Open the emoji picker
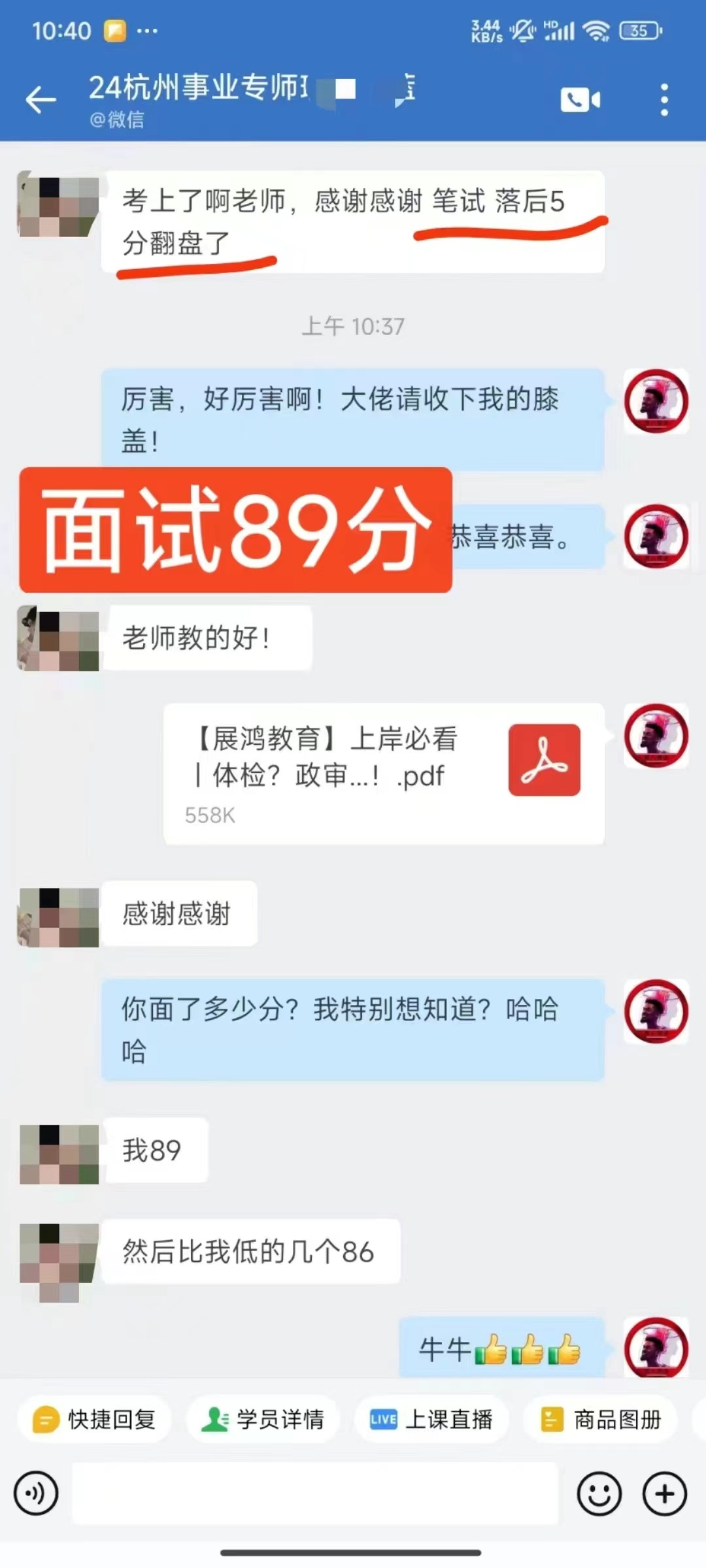Screen dimensions: 706x1568 tap(598, 1494)
